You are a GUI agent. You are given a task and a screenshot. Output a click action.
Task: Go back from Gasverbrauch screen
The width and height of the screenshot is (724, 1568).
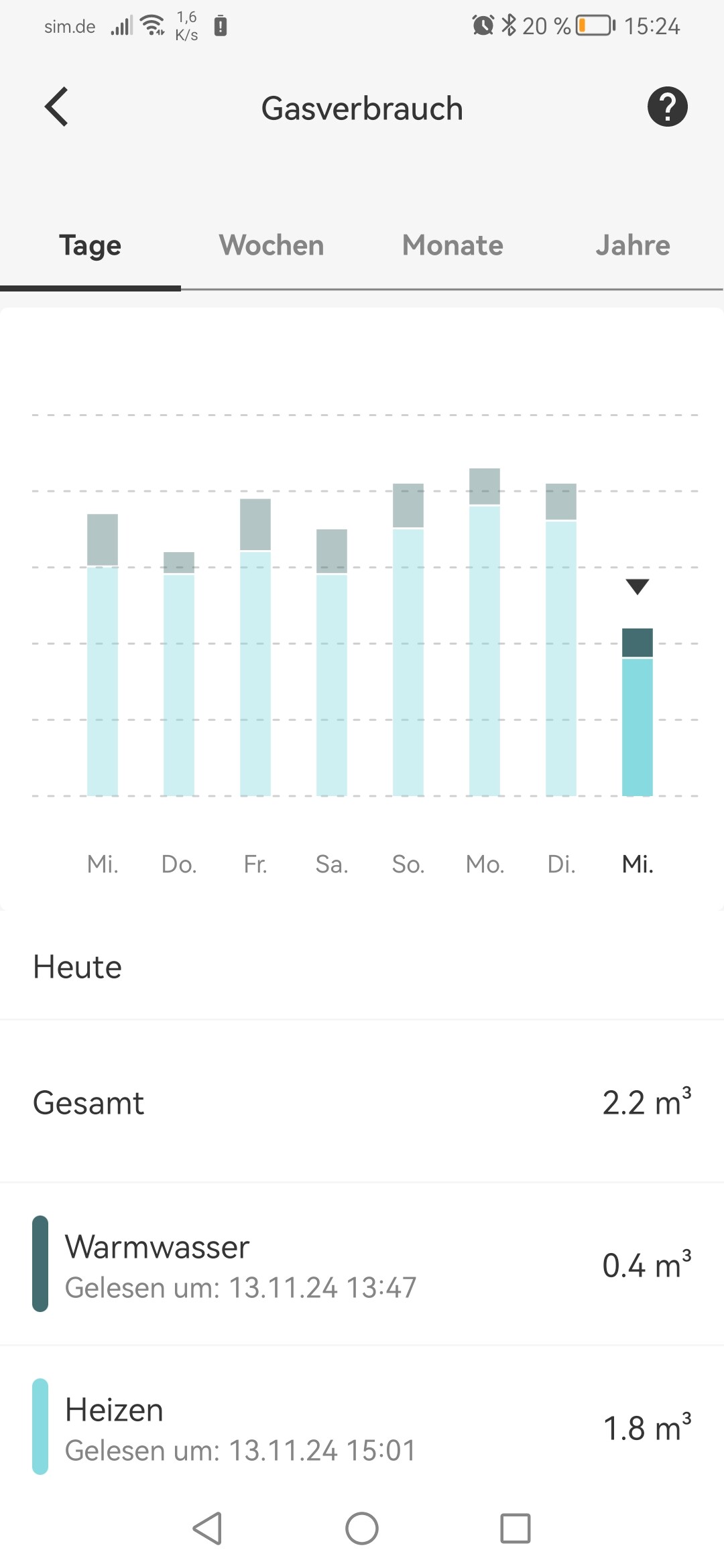(57, 107)
